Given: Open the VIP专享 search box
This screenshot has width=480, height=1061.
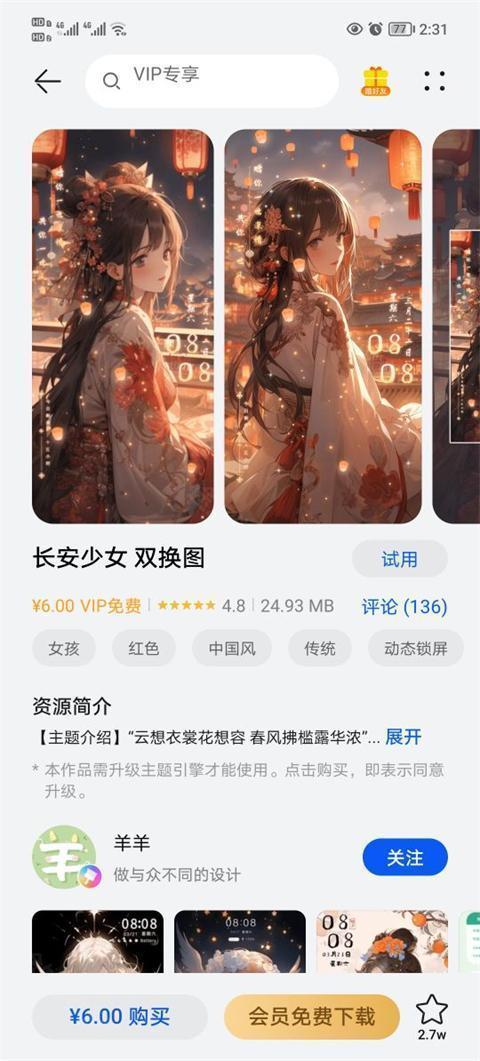Looking at the screenshot, I should pyautogui.click(x=212, y=81).
